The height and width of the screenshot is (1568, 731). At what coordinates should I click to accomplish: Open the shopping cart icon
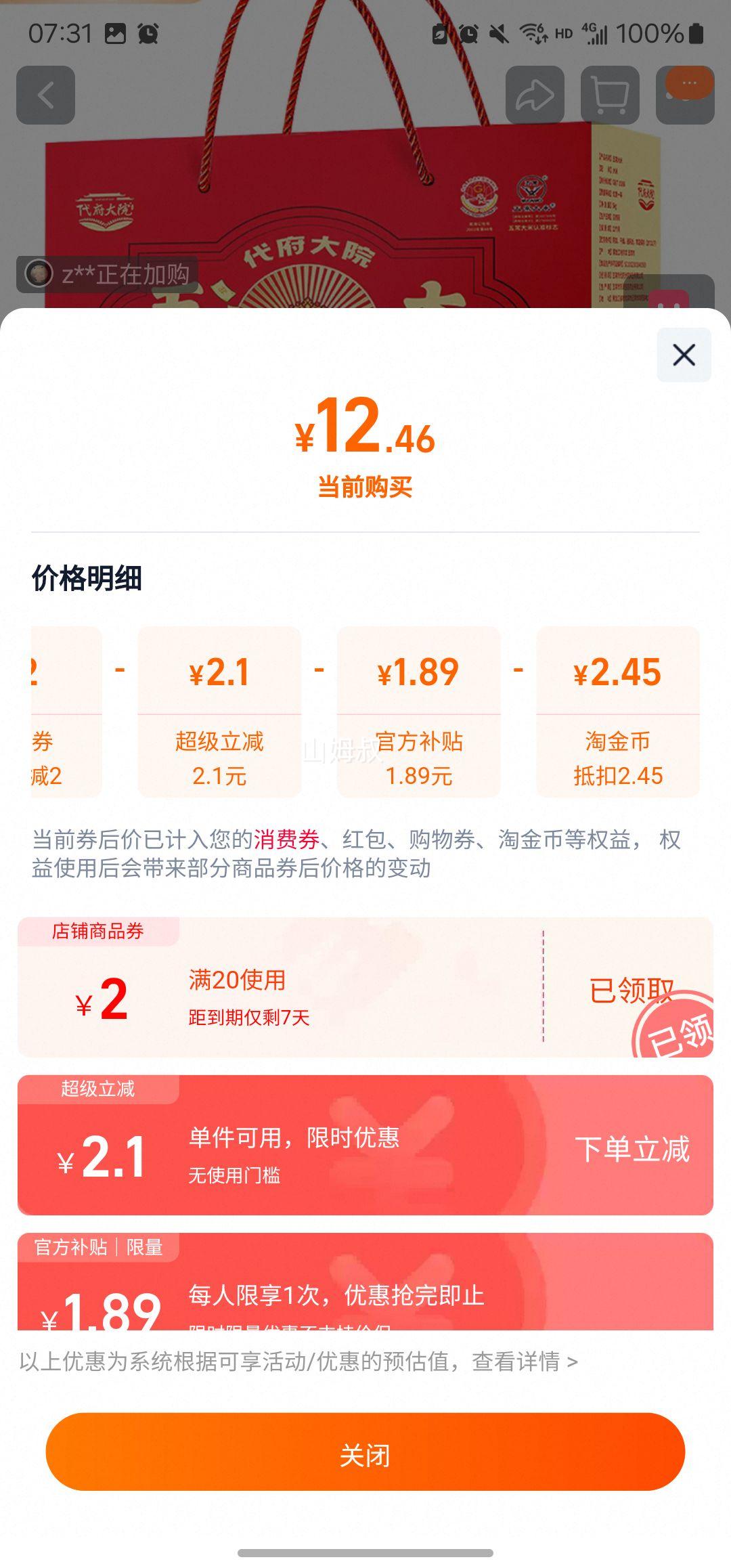pyautogui.click(x=610, y=95)
